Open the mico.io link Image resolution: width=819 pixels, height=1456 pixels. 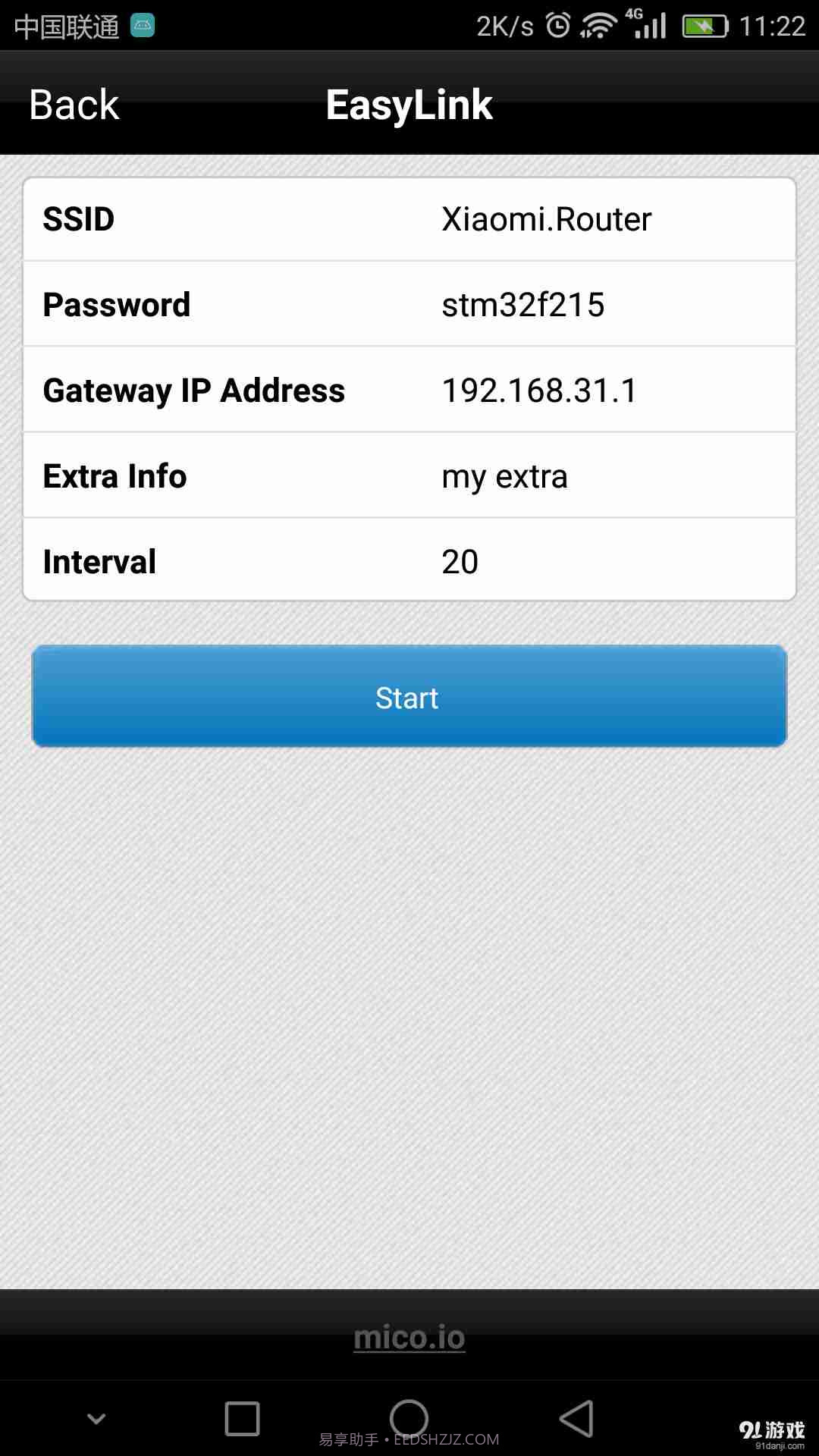tap(409, 1337)
